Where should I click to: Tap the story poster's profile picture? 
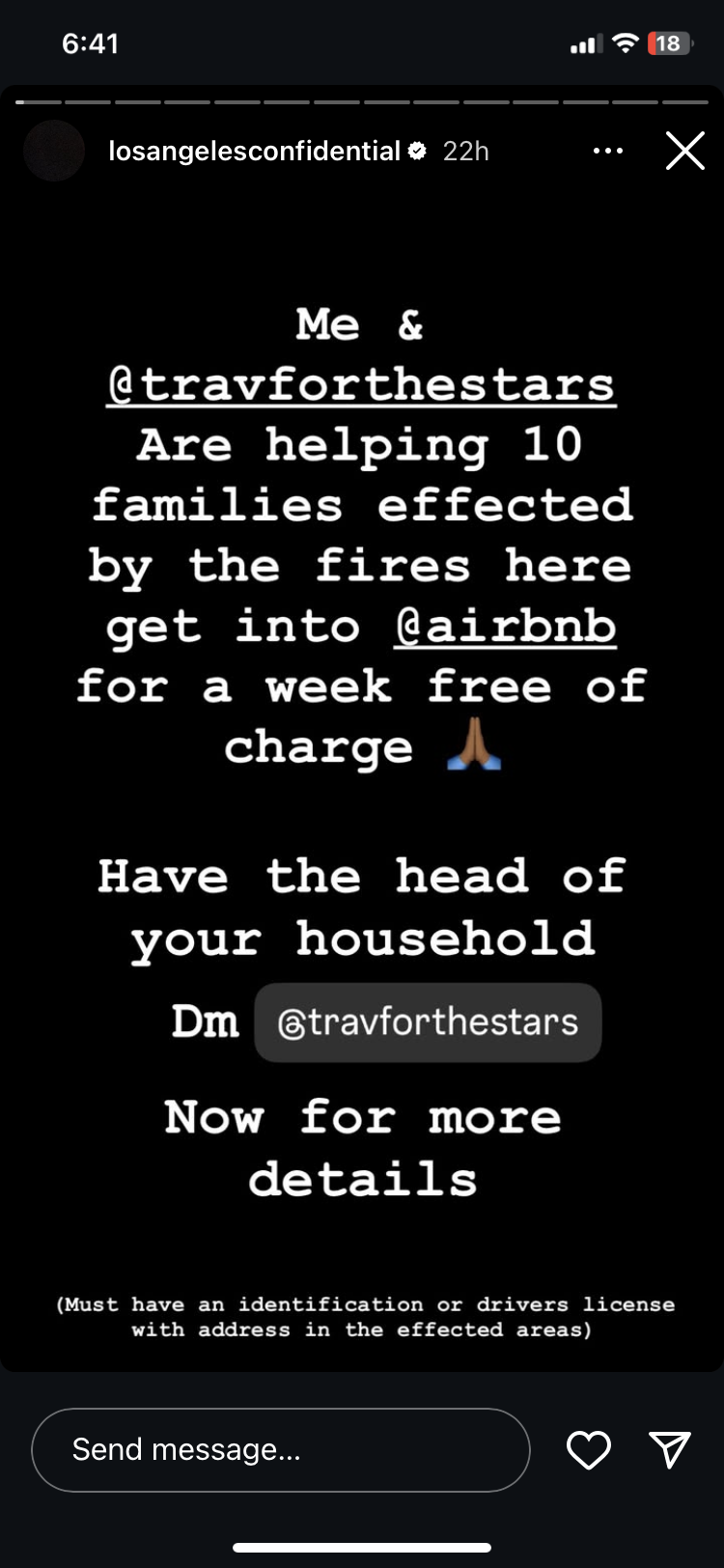pos(54,151)
